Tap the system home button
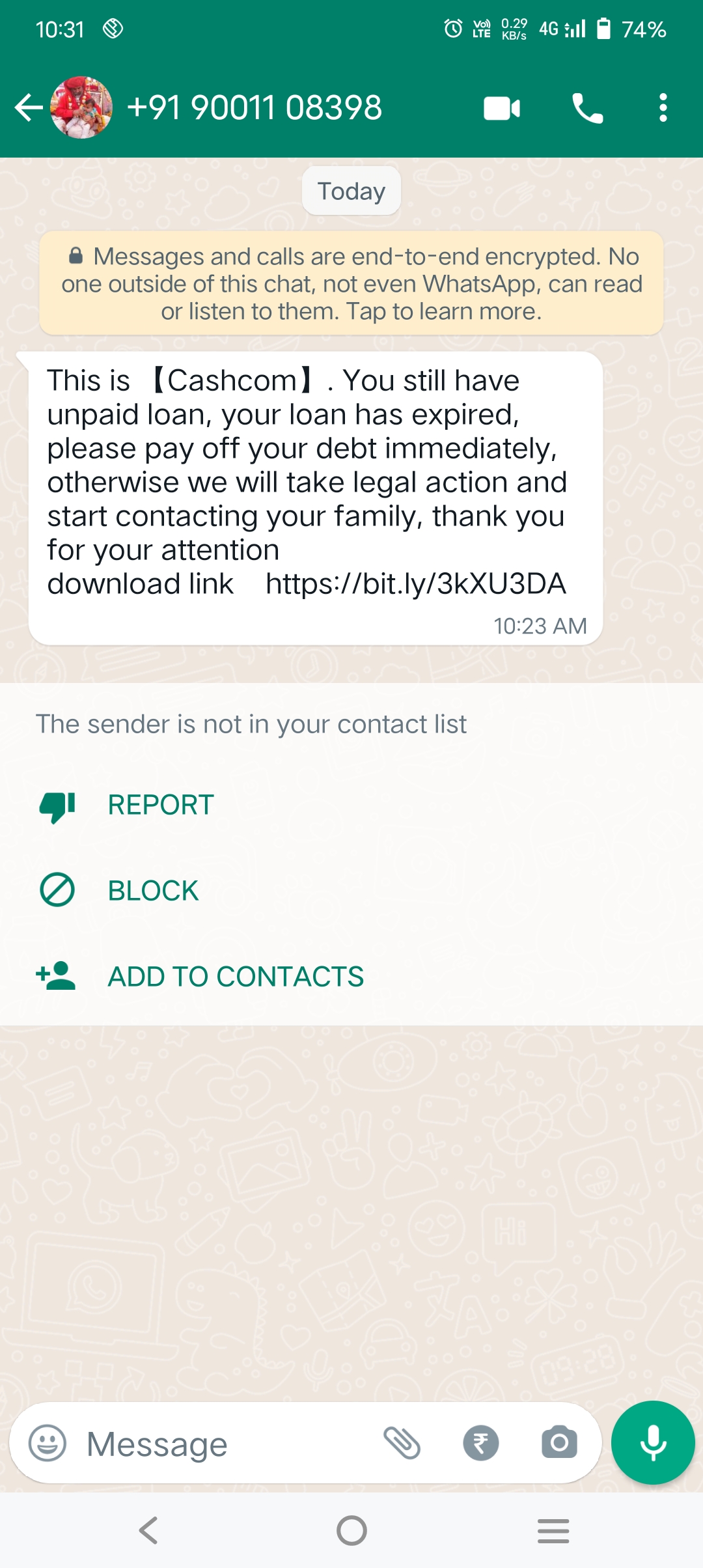The width and height of the screenshot is (703, 1568). click(x=351, y=1530)
